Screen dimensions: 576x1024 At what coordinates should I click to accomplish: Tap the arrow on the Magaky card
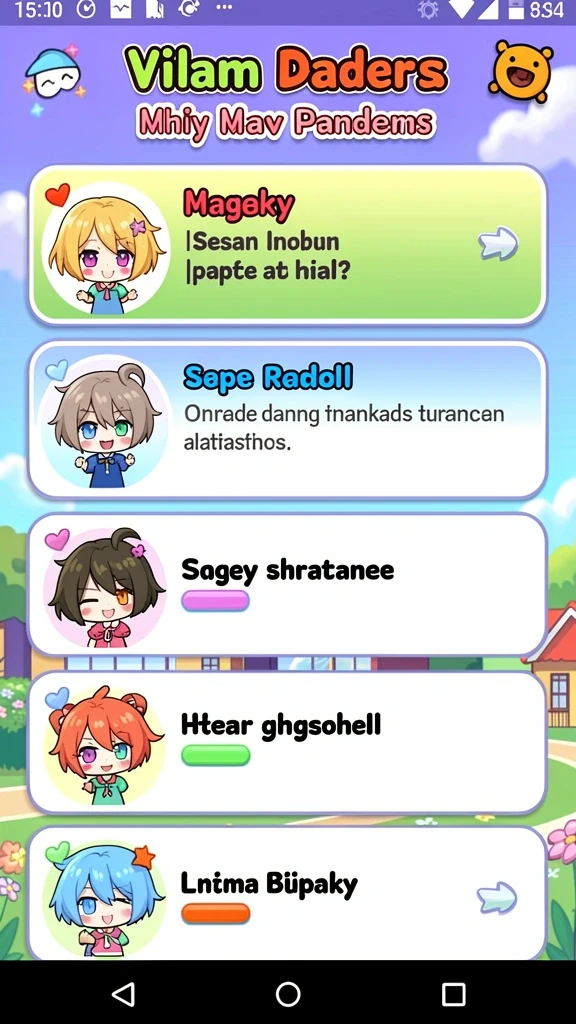coord(498,244)
